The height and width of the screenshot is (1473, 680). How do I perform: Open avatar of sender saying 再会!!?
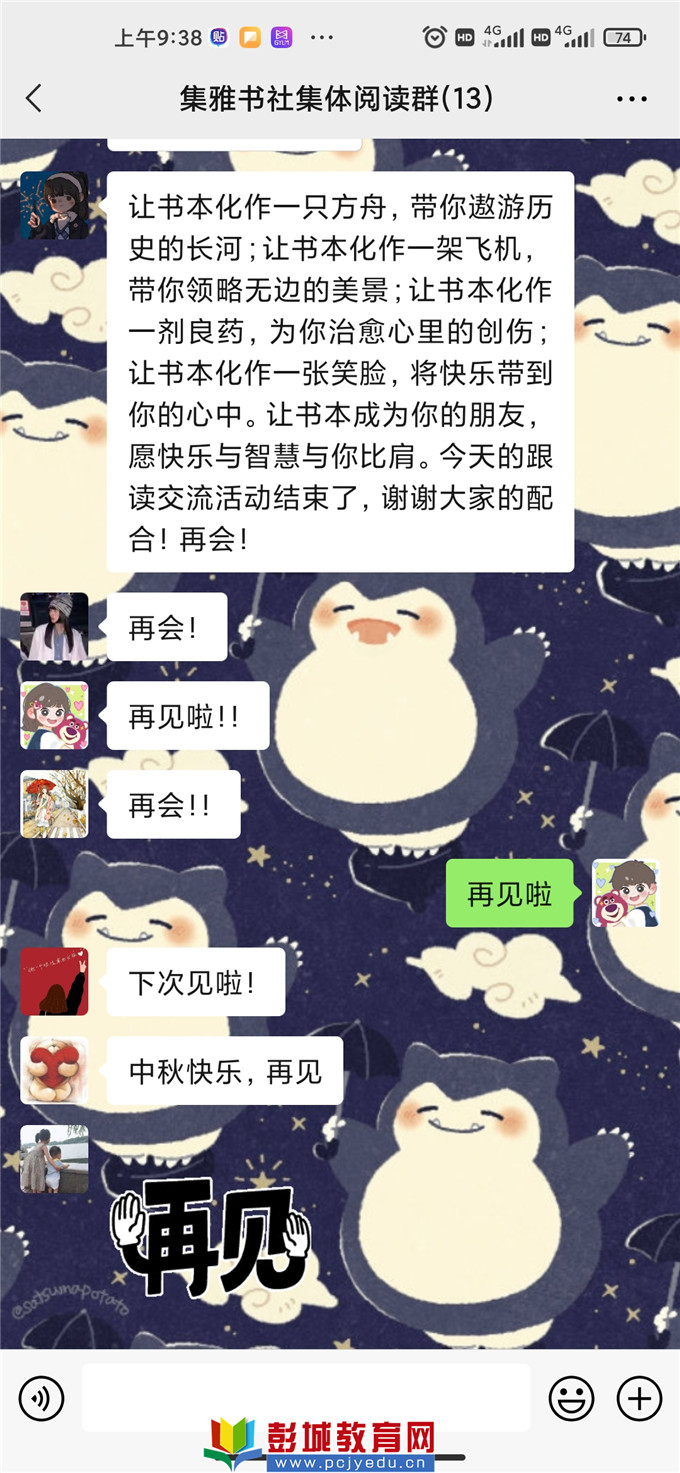(x=54, y=805)
